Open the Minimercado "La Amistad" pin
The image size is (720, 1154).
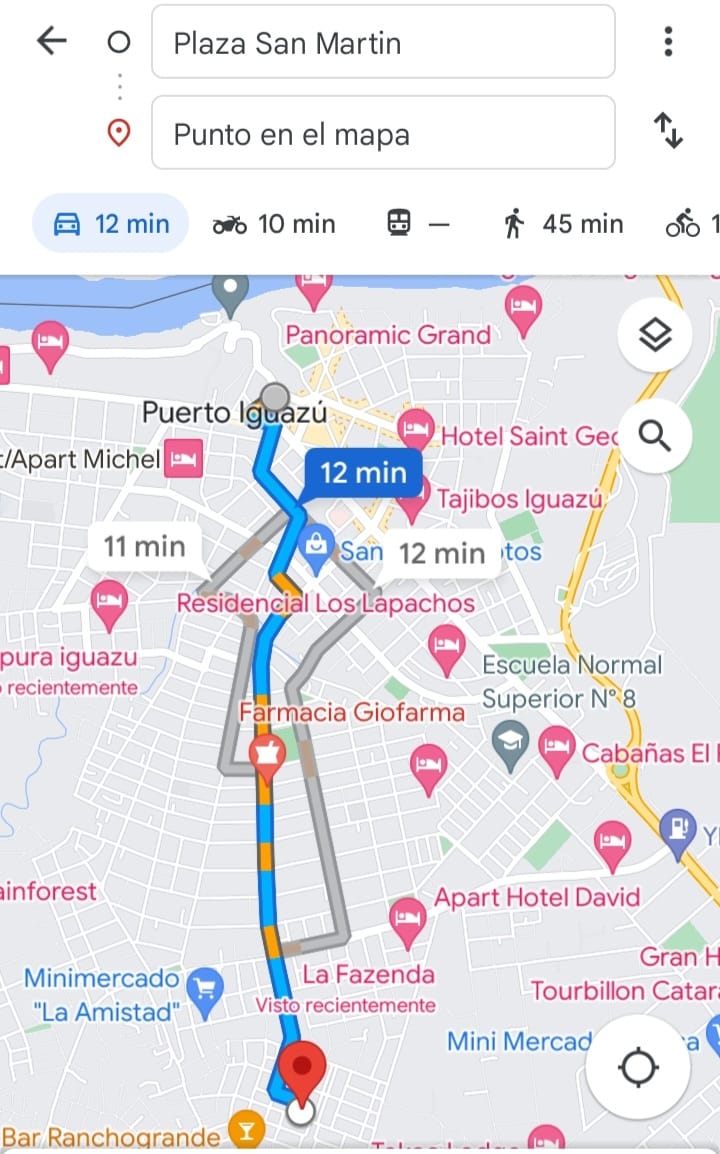206,993
